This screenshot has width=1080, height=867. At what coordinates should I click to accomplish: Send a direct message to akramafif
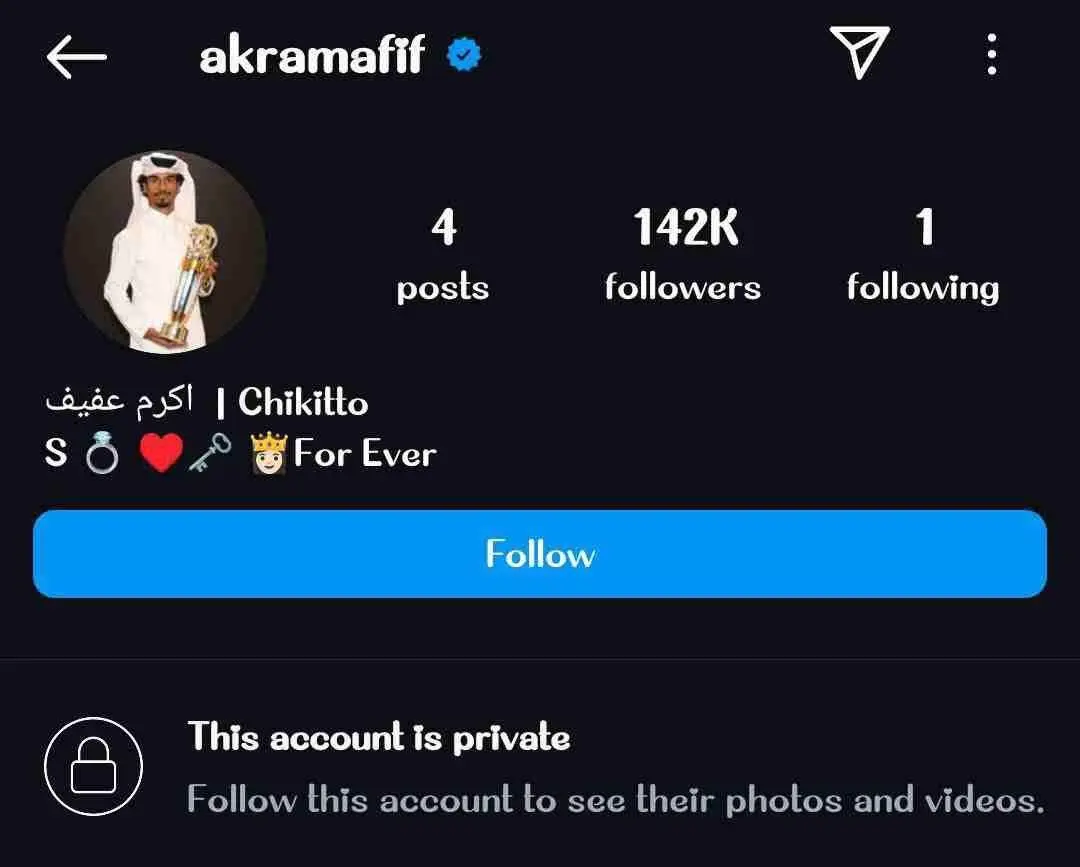pos(859,52)
